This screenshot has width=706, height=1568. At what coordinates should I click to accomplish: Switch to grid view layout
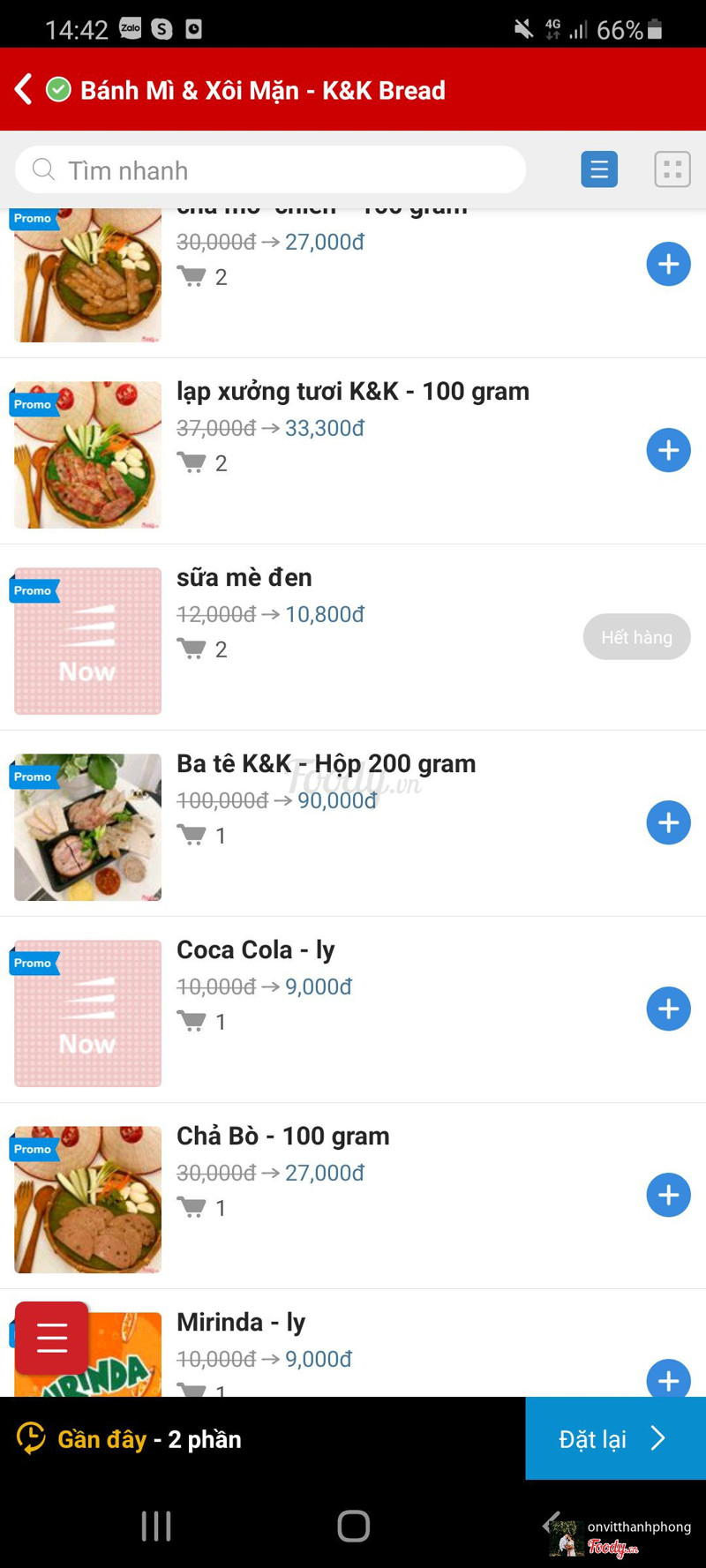point(672,169)
